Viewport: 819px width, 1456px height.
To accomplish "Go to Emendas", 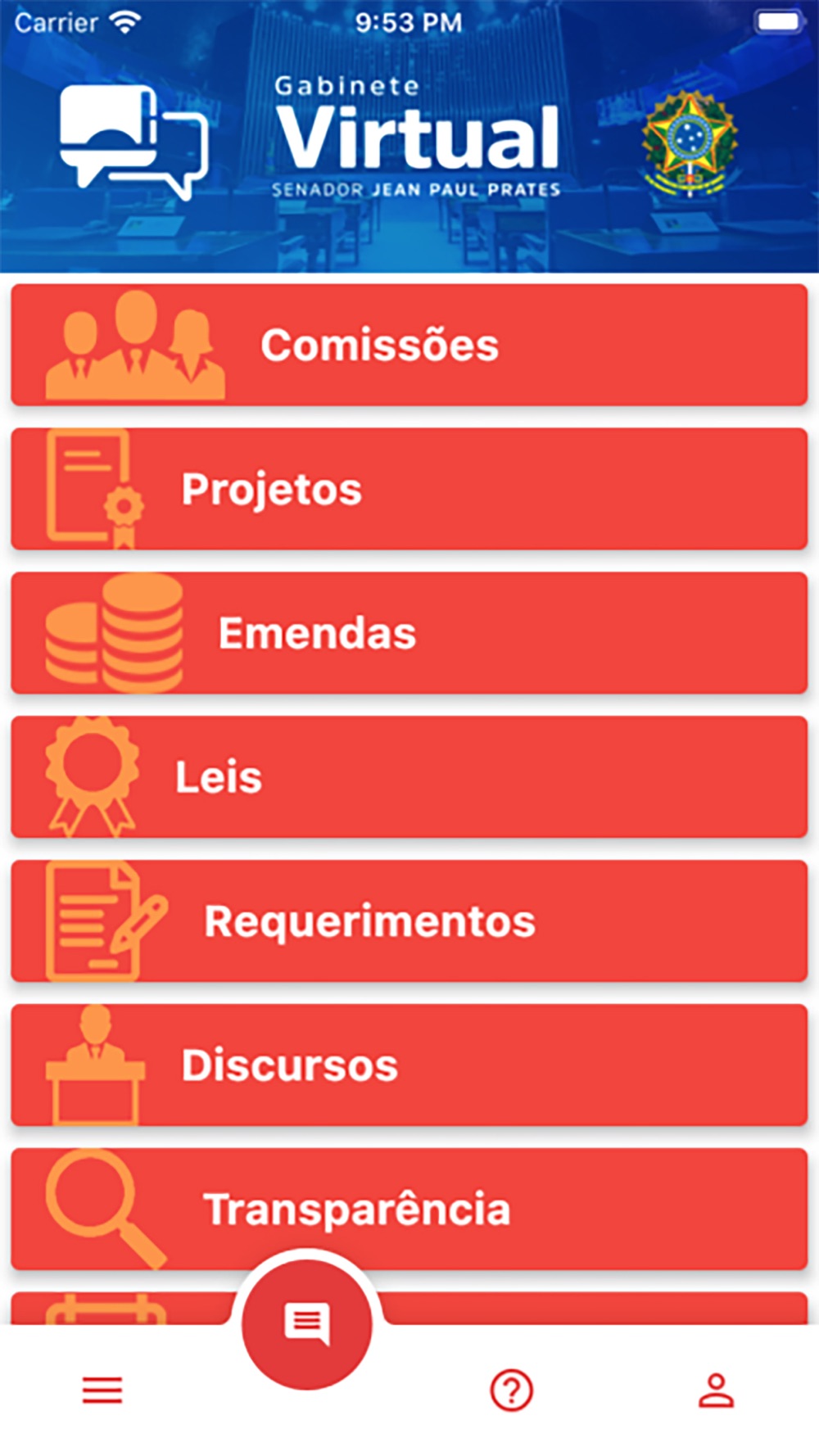I will coord(409,633).
